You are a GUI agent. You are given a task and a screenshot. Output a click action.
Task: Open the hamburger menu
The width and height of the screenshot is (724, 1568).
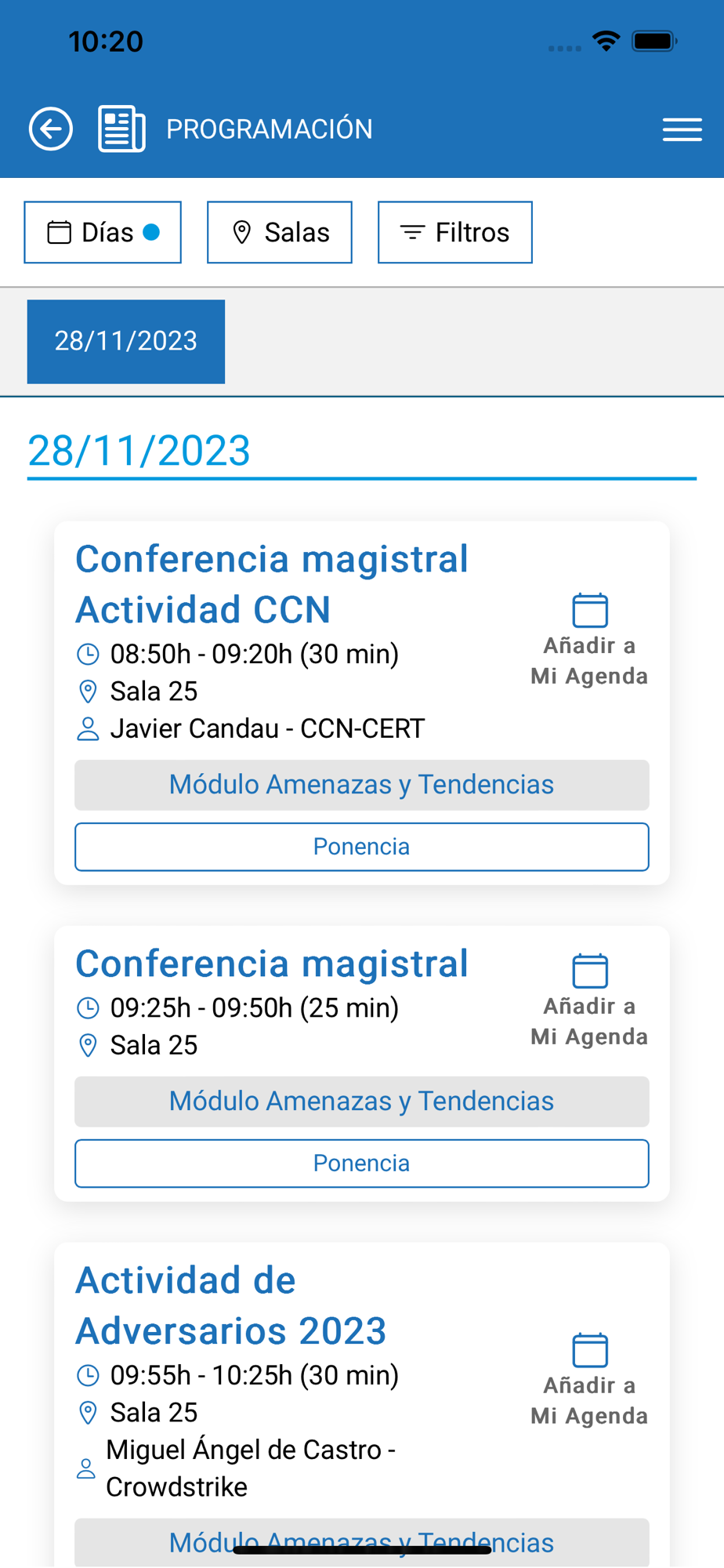pyautogui.click(x=682, y=129)
